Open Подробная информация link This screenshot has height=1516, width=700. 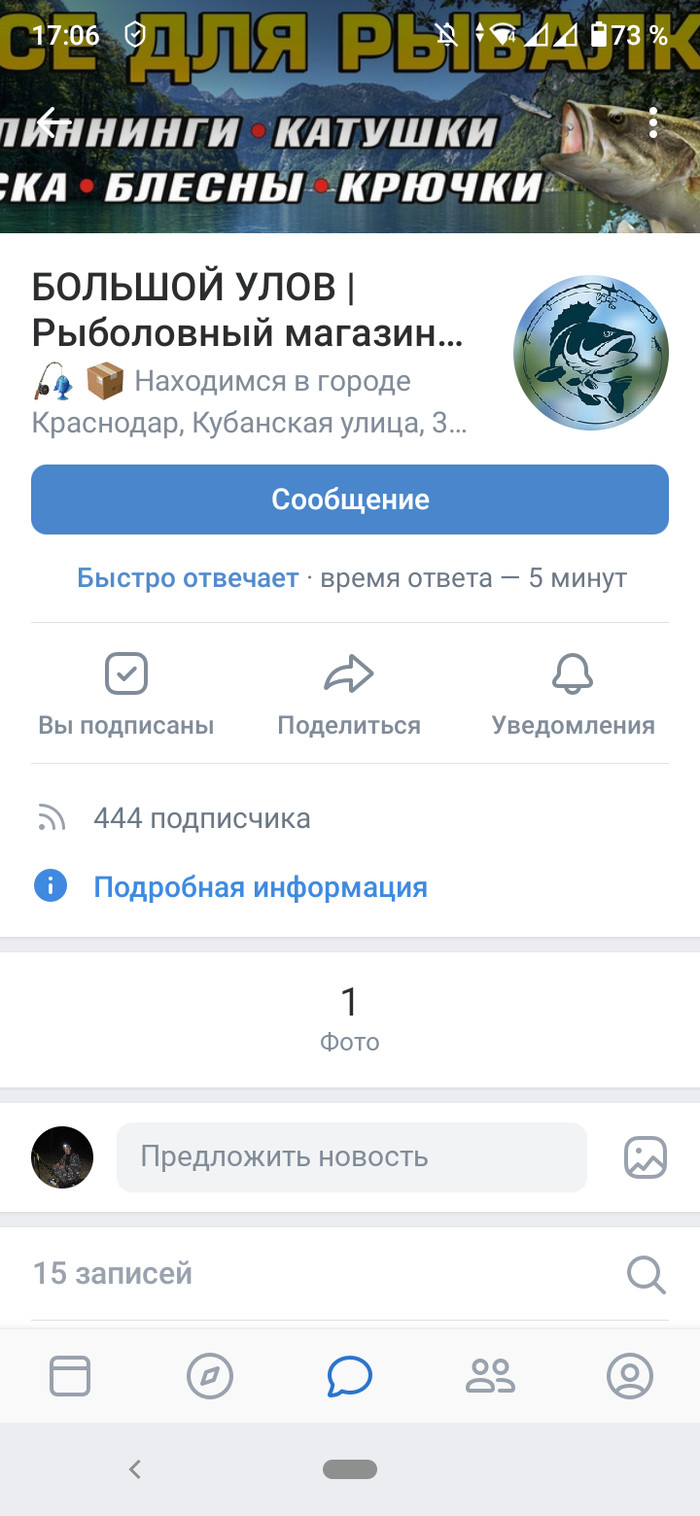click(x=260, y=887)
